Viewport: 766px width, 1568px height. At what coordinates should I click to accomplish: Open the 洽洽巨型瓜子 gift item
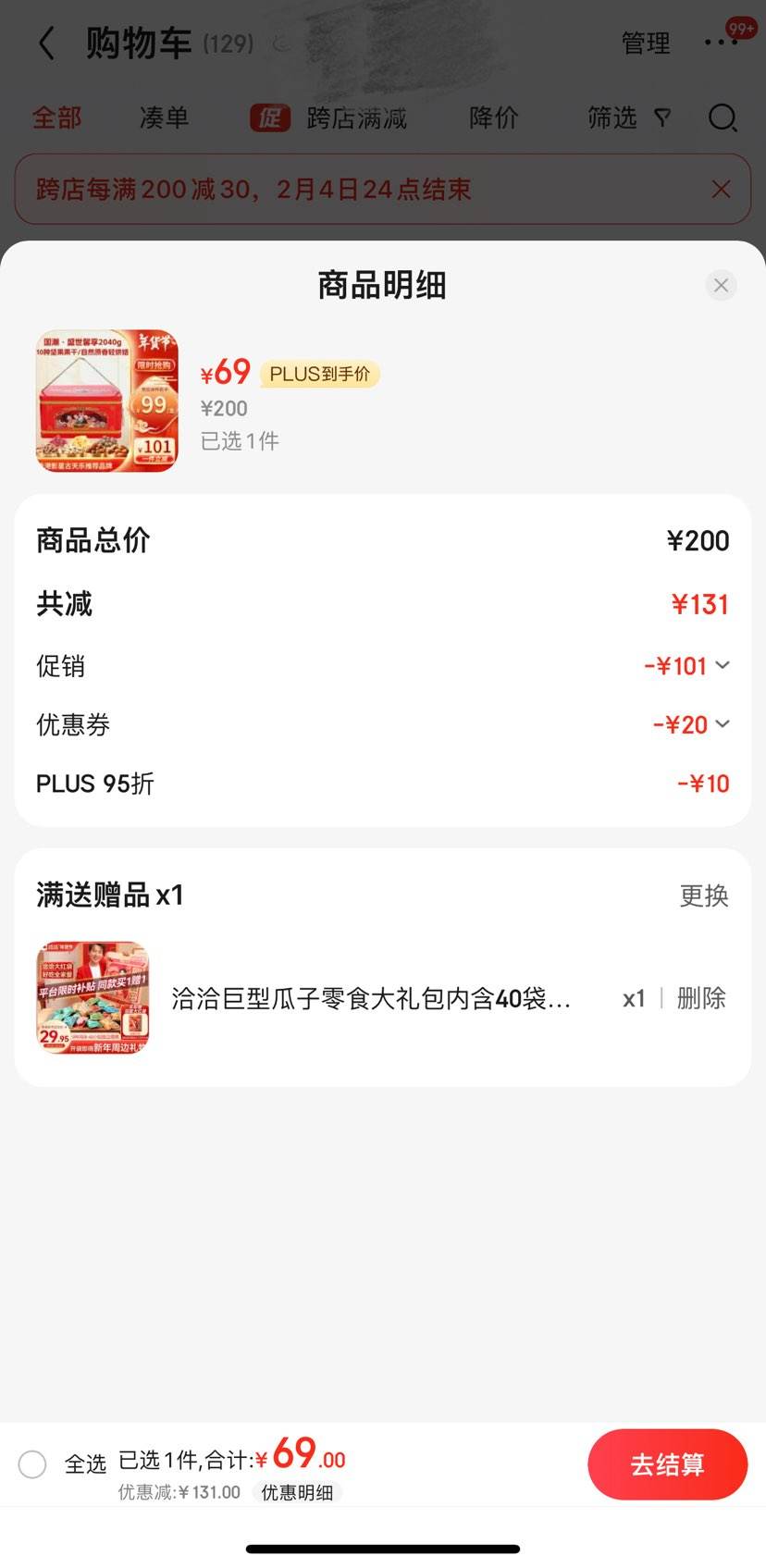(370, 999)
